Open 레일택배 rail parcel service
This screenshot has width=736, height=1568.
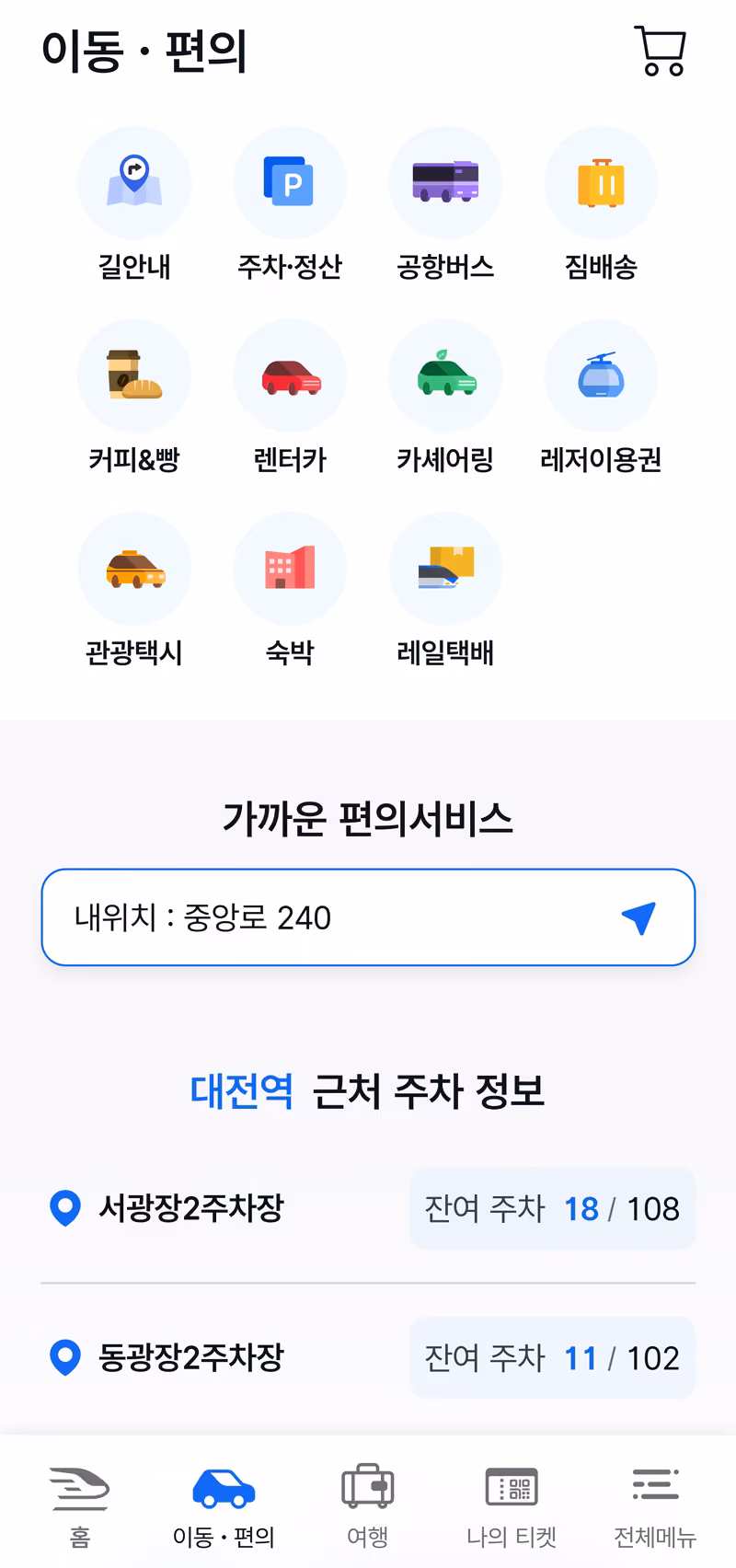(x=445, y=591)
